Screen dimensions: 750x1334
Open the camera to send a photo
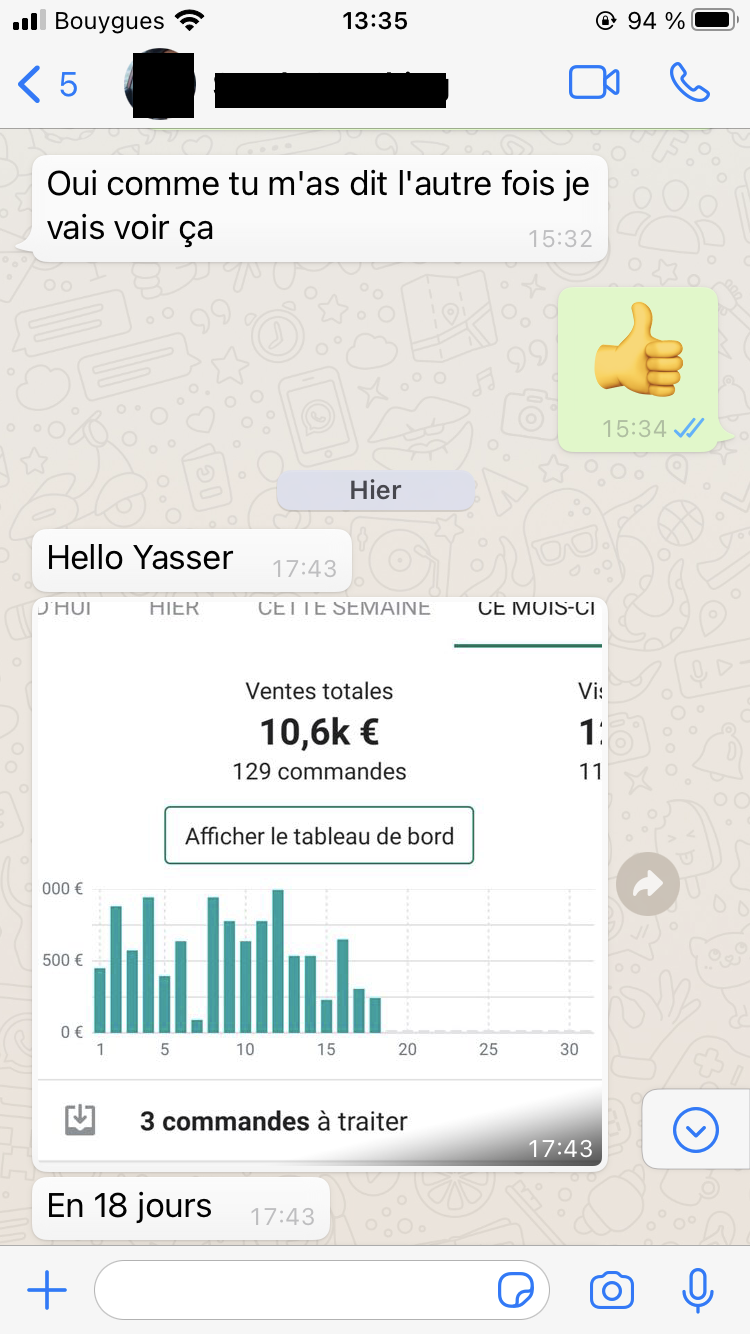612,1291
